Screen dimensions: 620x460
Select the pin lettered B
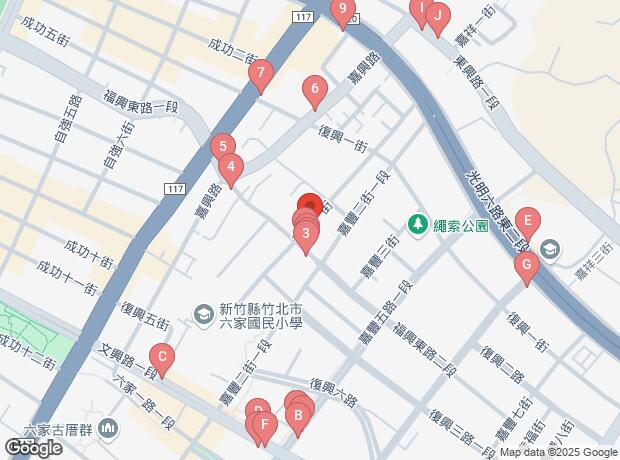point(297,414)
